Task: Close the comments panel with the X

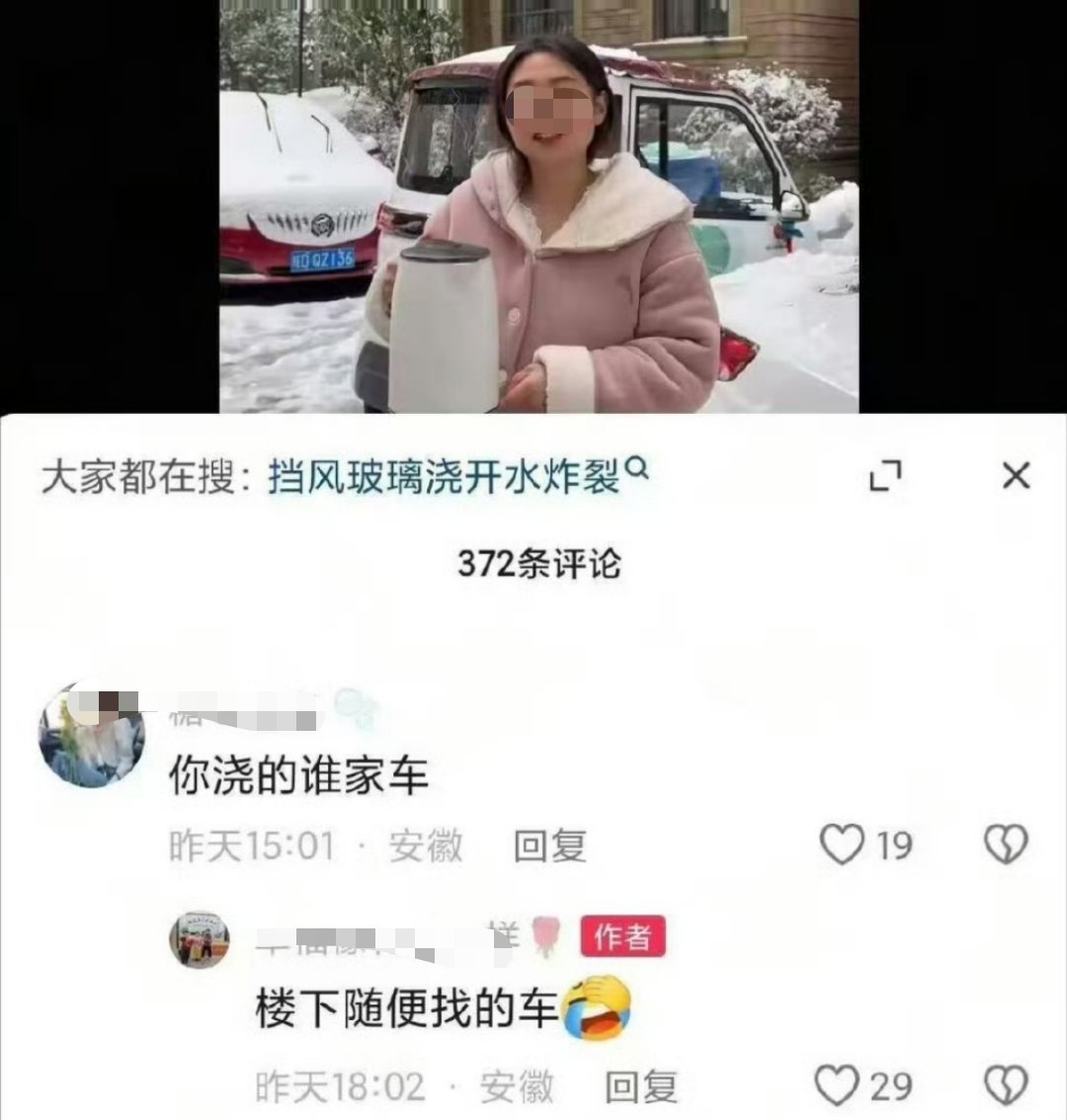Action: click(1016, 474)
